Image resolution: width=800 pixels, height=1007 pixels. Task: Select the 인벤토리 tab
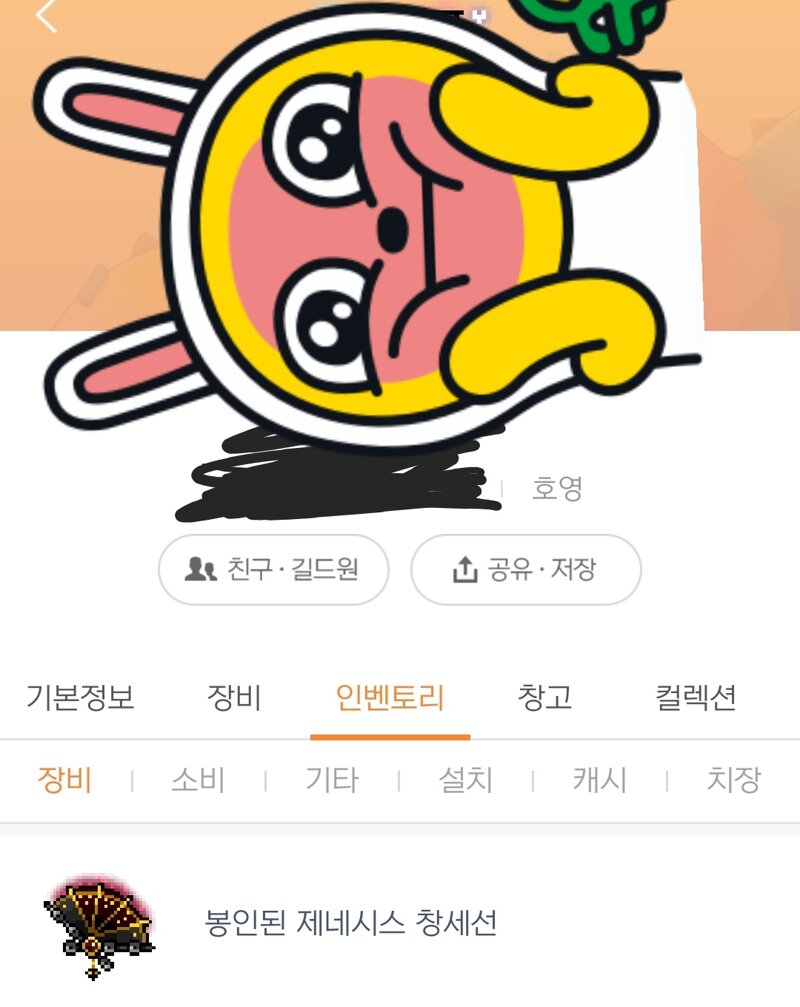[390, 698]
